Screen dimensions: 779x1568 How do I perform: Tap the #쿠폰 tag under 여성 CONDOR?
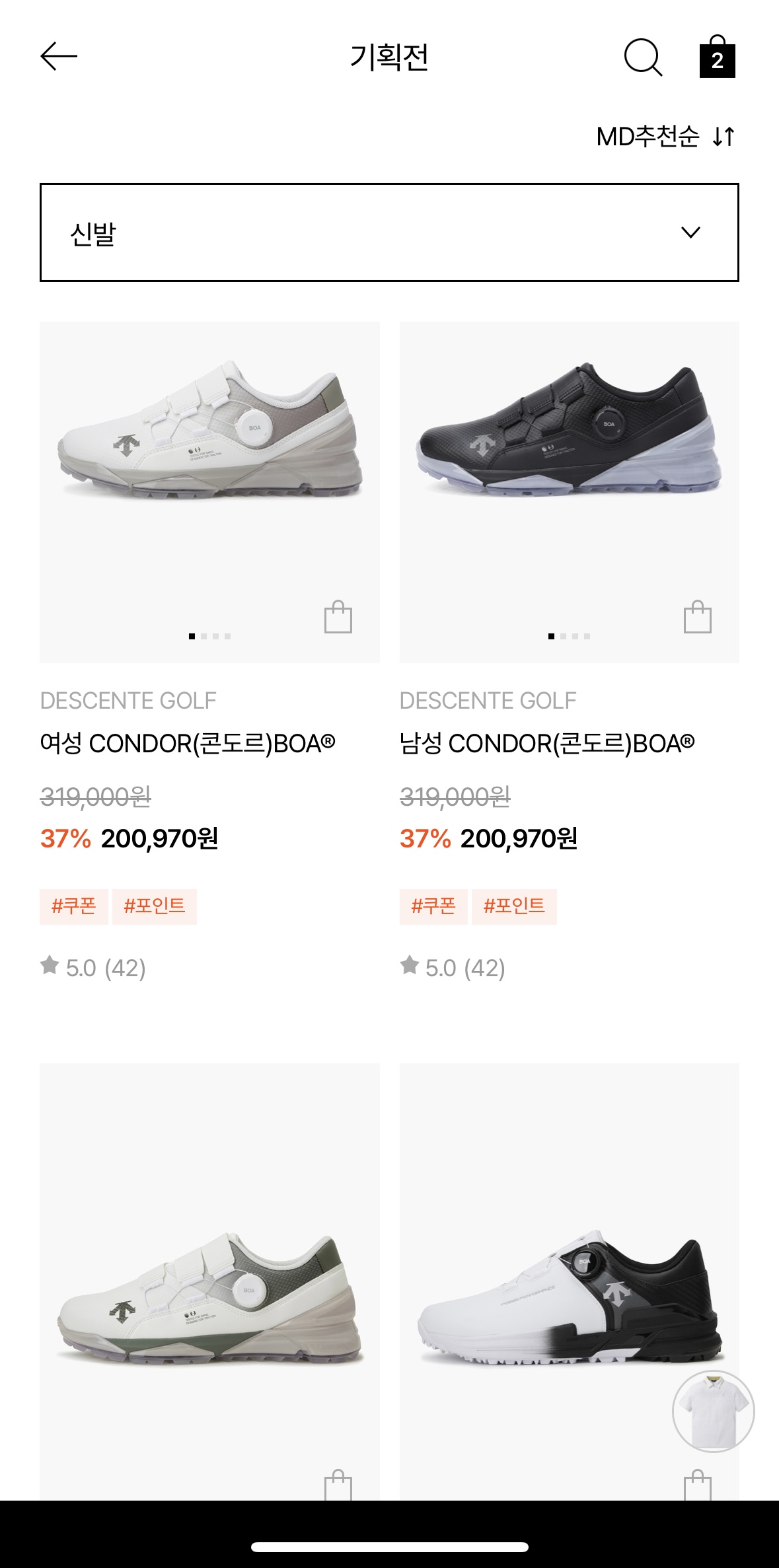pos(74,906)
